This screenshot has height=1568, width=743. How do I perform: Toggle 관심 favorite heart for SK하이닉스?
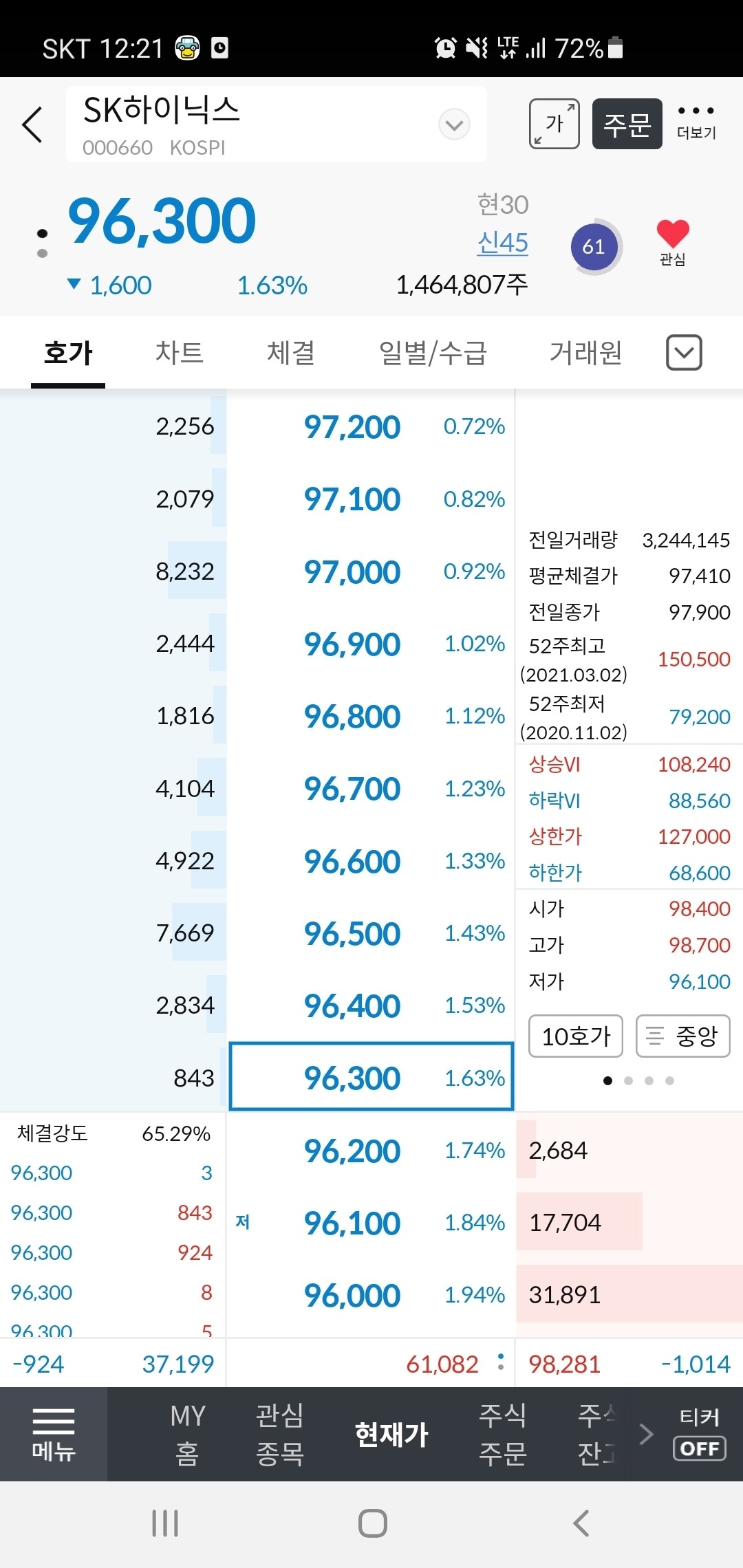[673, 237]
